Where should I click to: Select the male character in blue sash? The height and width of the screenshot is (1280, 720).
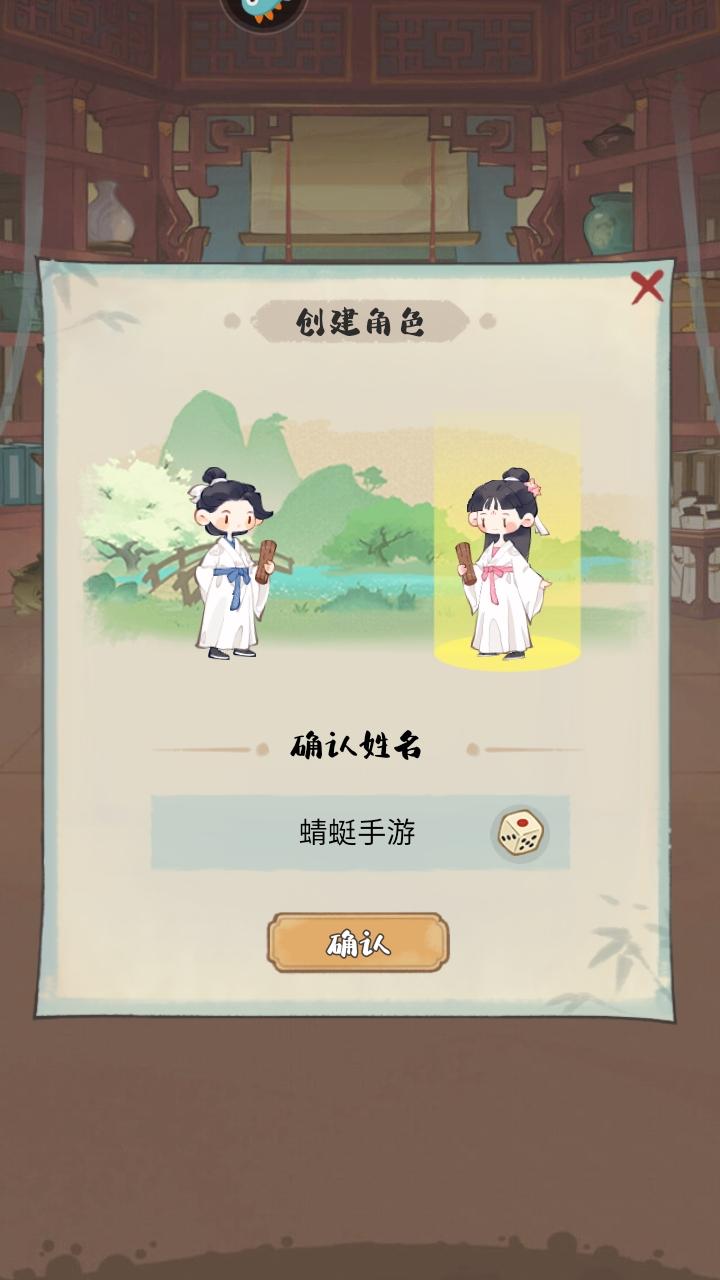click(234, 566)
